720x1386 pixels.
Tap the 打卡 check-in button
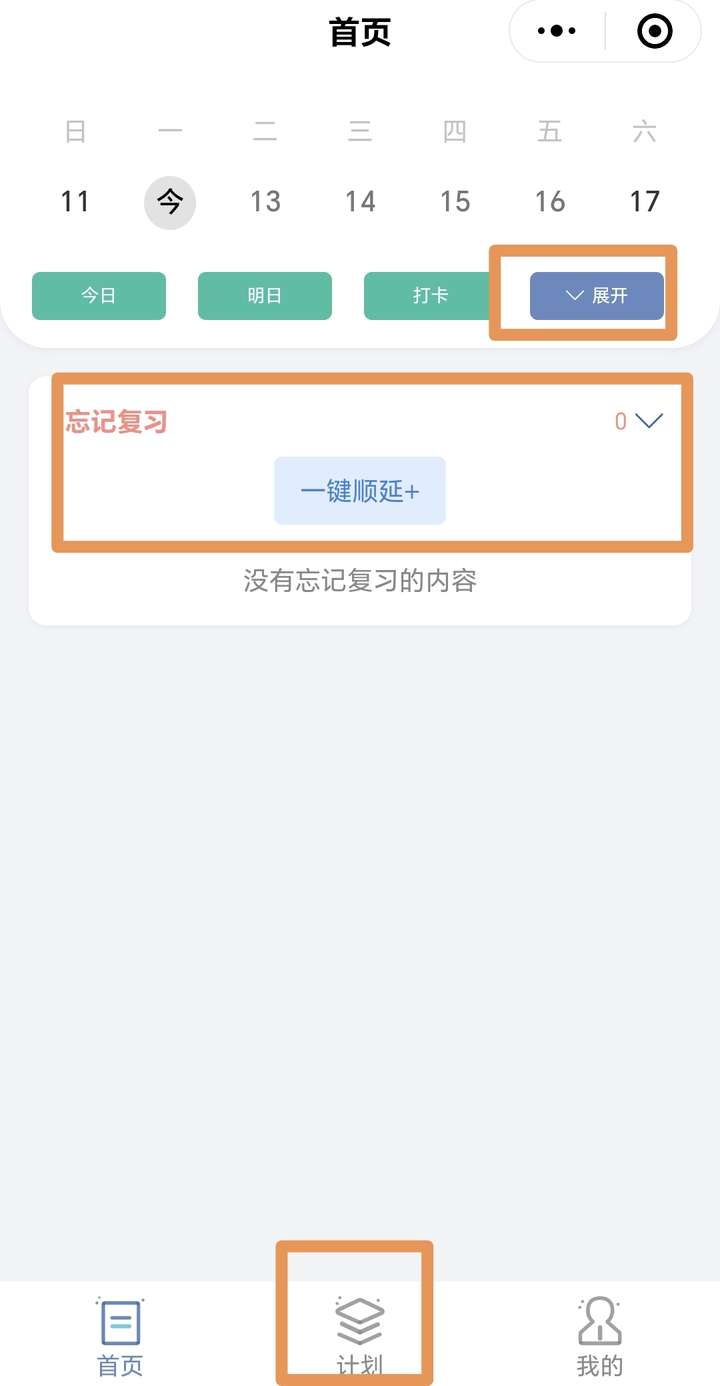point(431,296)
